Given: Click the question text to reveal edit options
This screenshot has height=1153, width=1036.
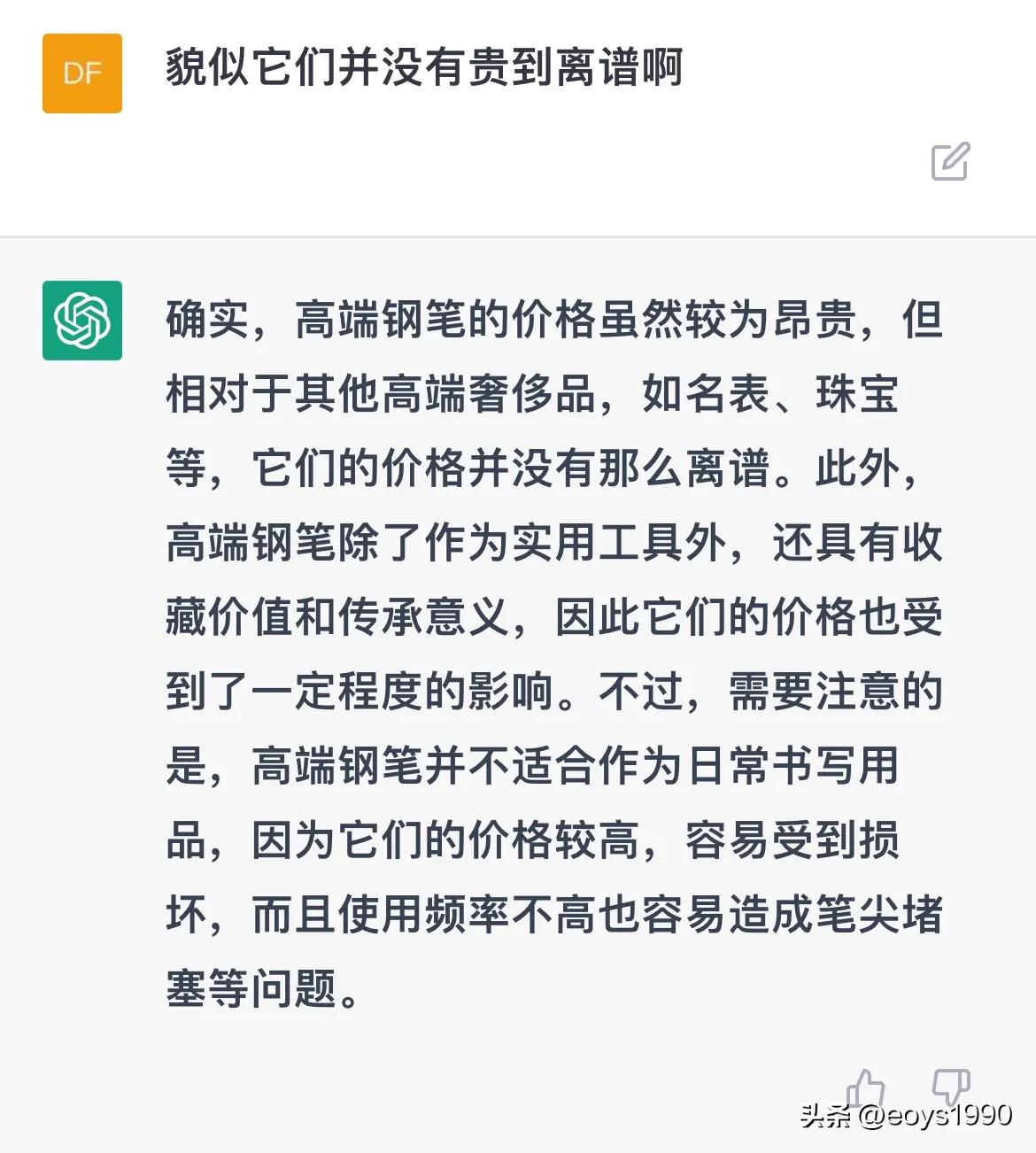Looking at the screenshot, I should click(x=425, y=69).
